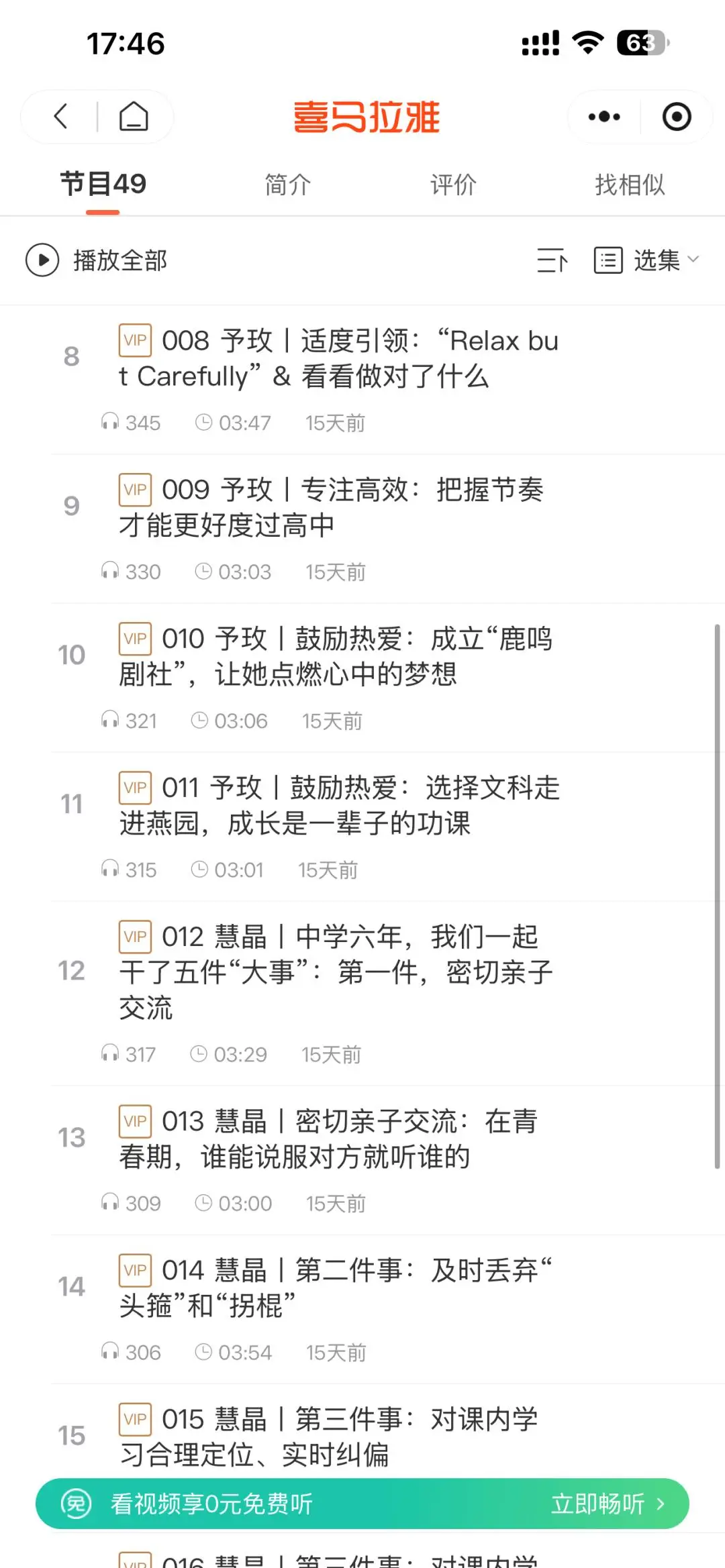Tap the chevron next to 选集 label
Viewport: 725px width, 1568px height.
(692, 260)
